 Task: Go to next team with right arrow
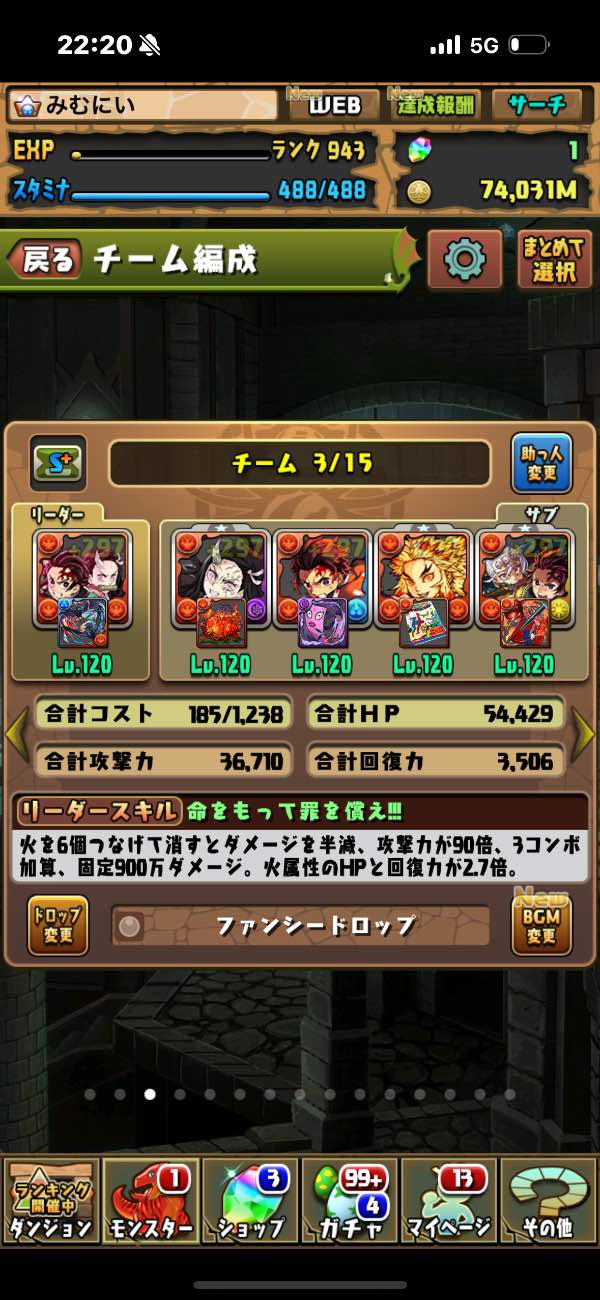[x=584, y=735]
